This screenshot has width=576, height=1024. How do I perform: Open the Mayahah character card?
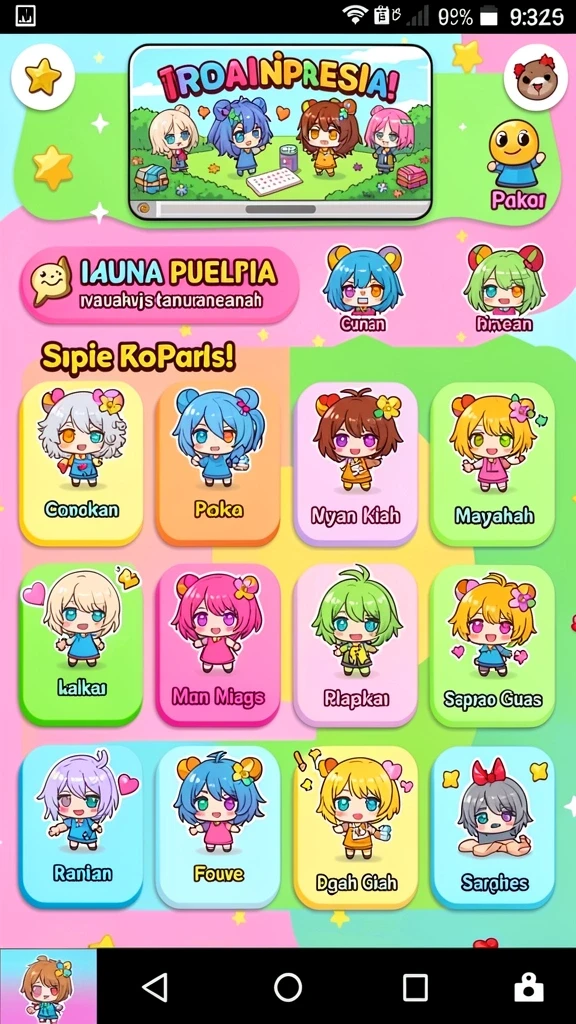click(493, 463)
